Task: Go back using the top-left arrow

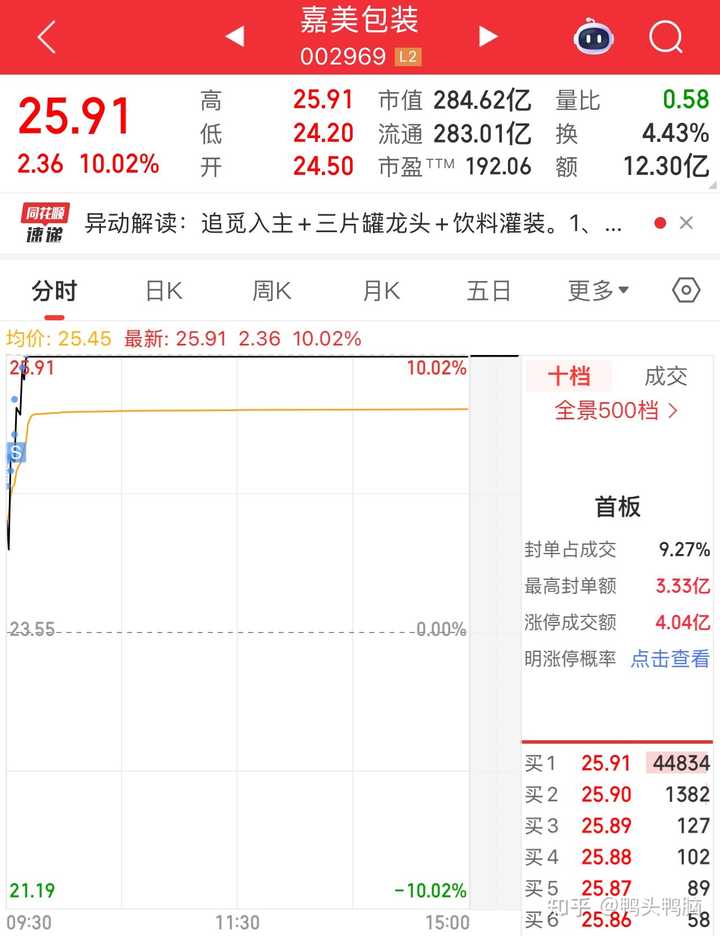Action: click(x=46, y=38)
